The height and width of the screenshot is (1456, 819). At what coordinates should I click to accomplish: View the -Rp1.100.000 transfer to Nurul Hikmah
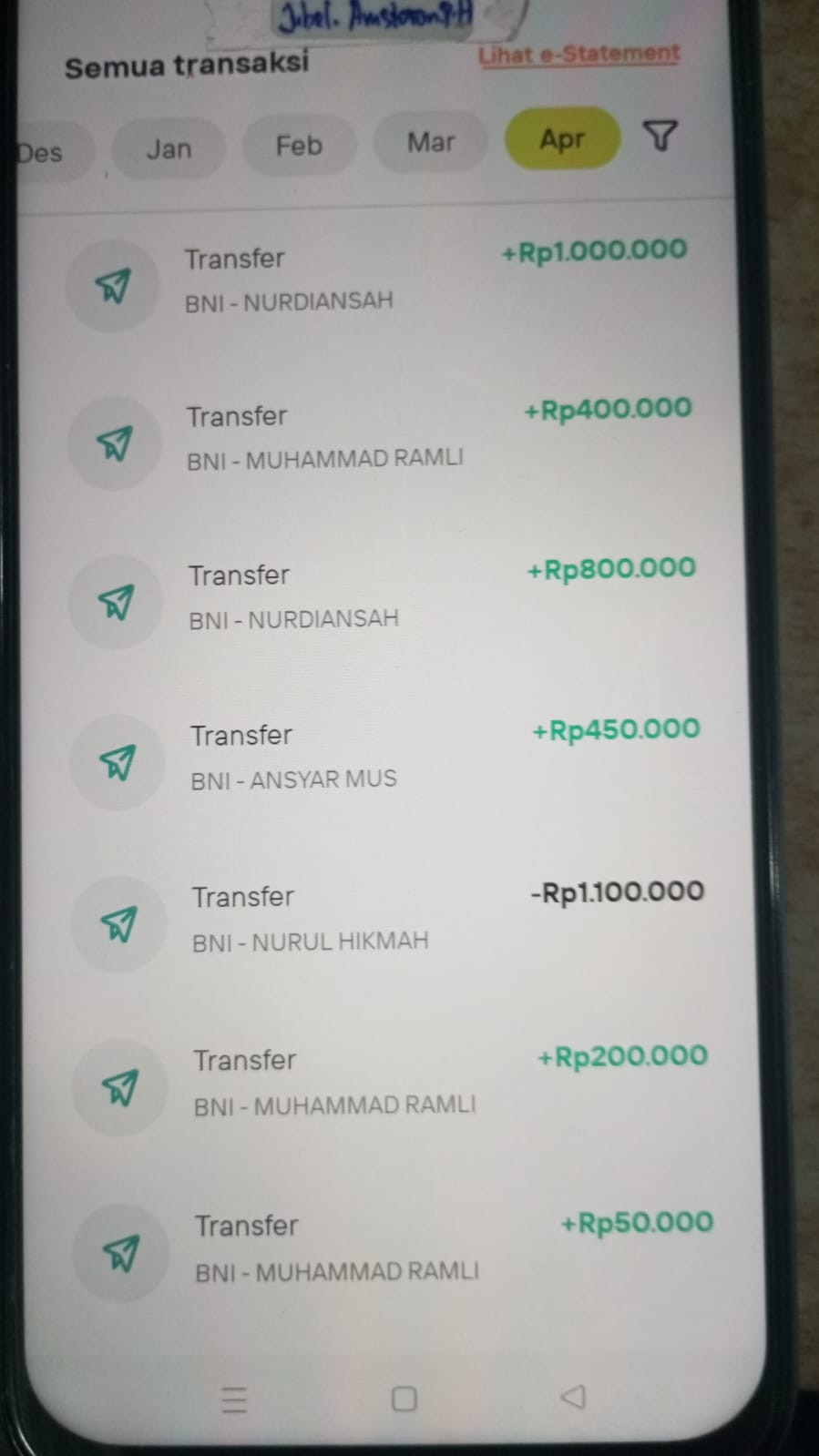pos(387,920)
